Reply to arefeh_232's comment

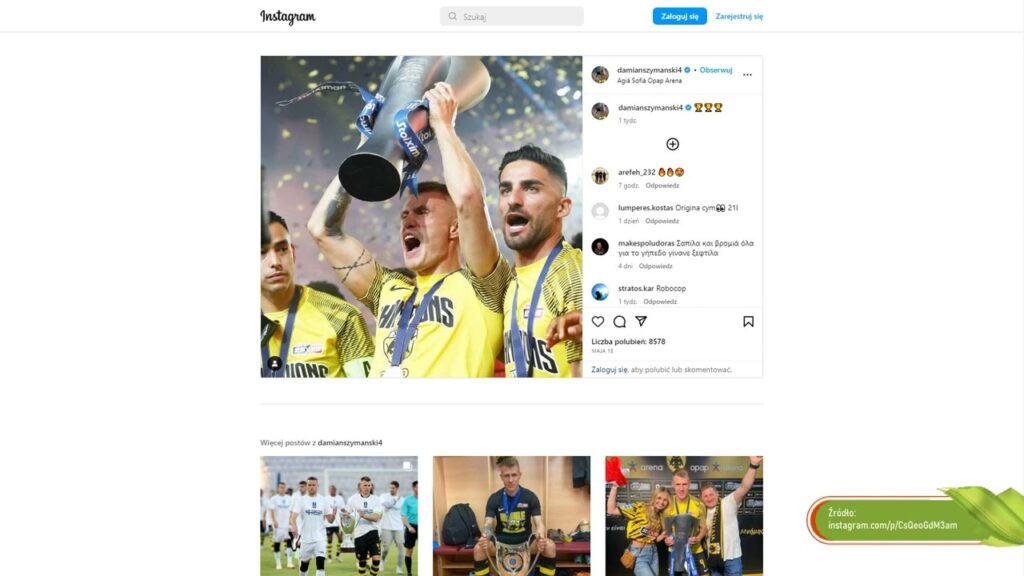662,185
